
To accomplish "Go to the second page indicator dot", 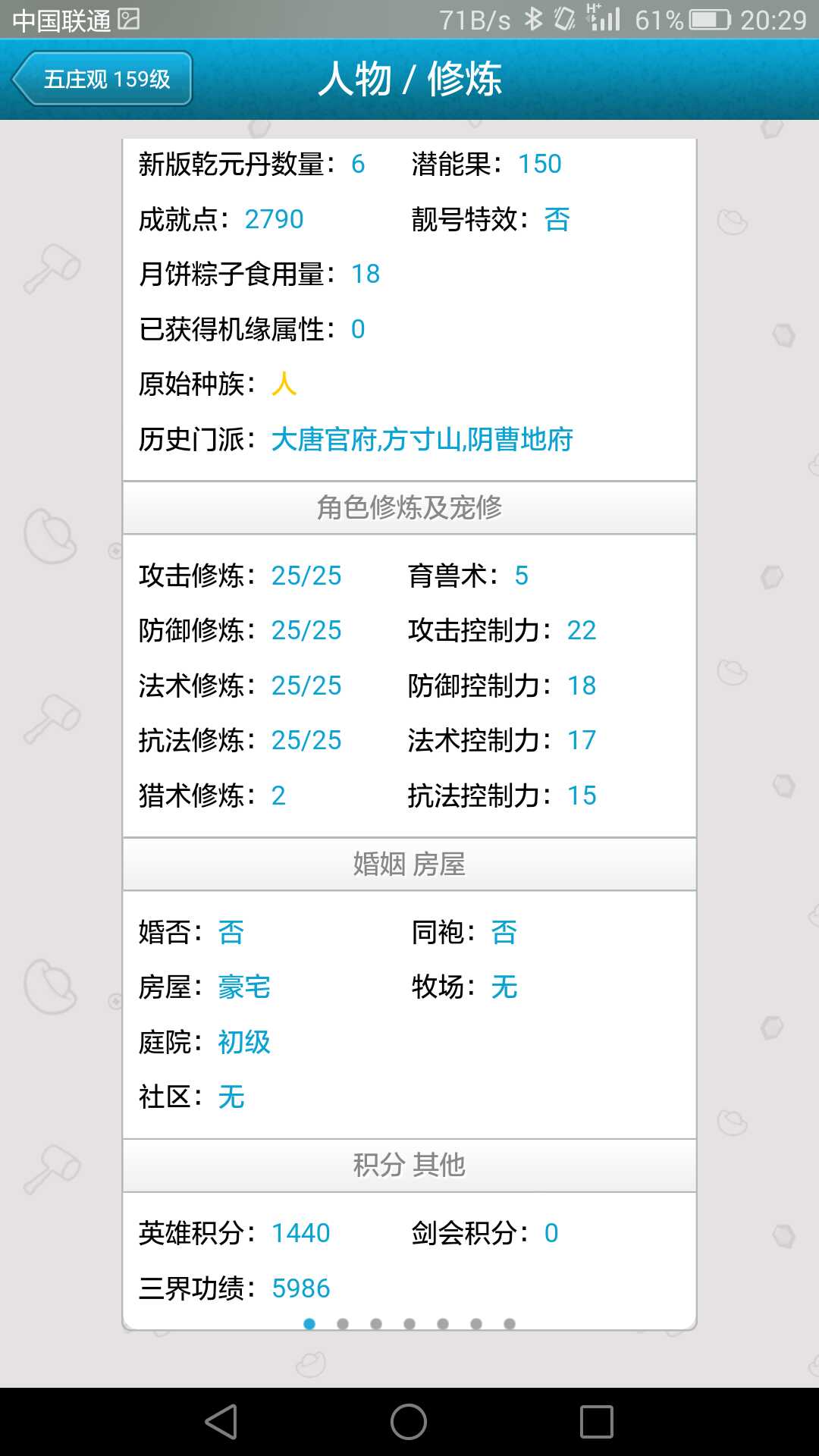I will click(x=343, y=1324).
